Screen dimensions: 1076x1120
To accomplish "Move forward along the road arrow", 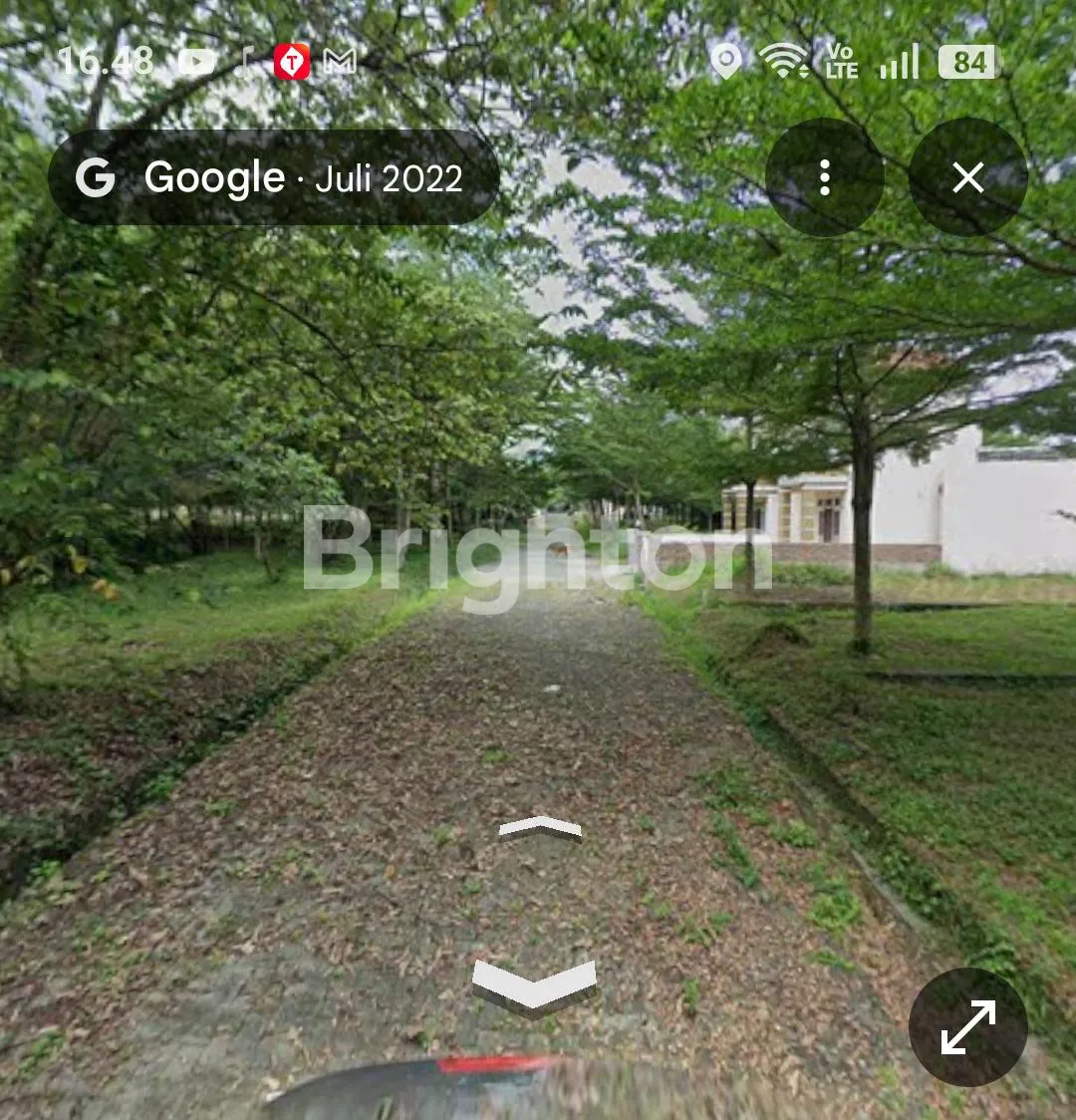I will tap(539, 829).
